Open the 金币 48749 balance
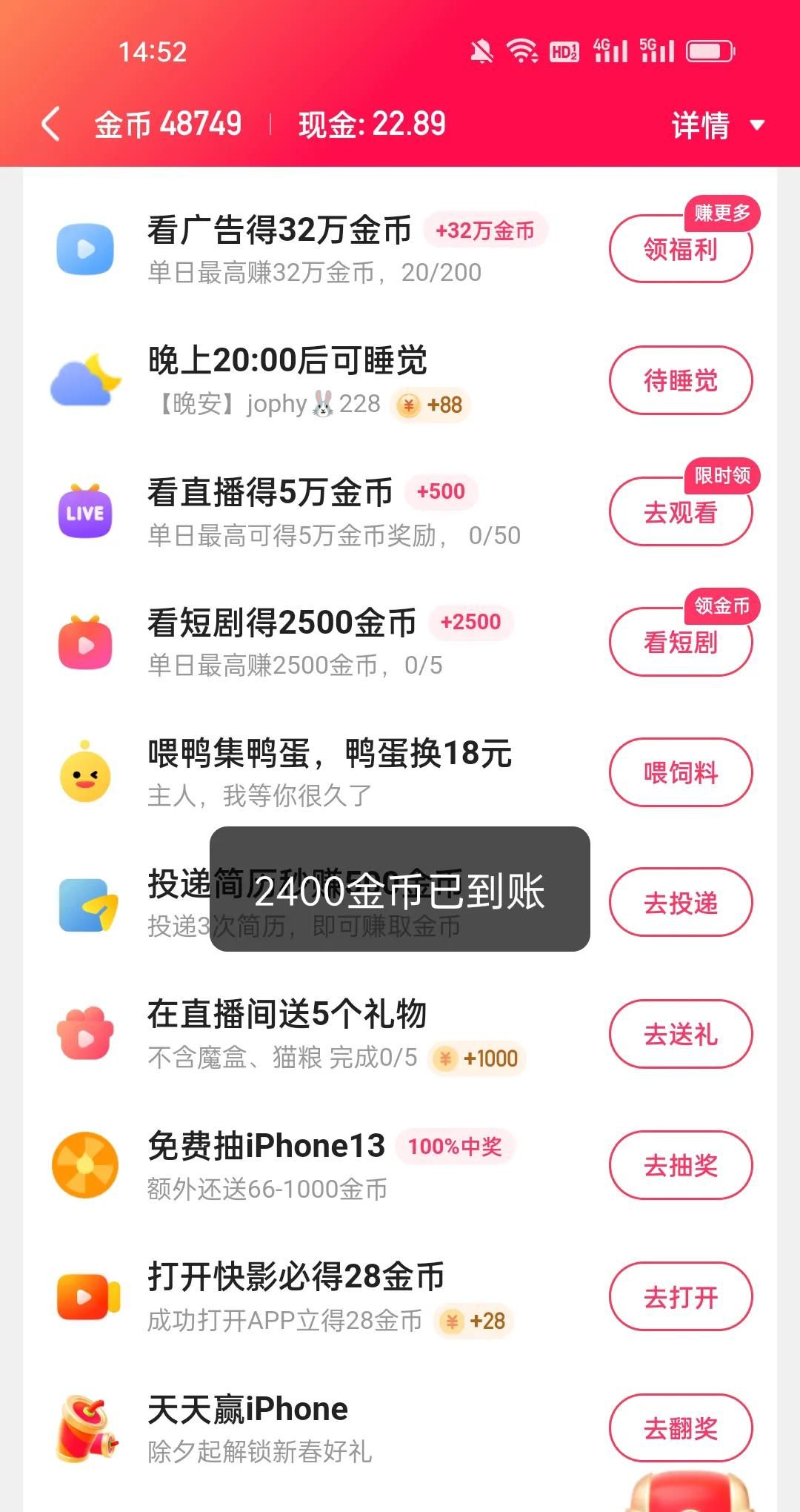This screenshot has height=1512, width=800. (168, 124)
